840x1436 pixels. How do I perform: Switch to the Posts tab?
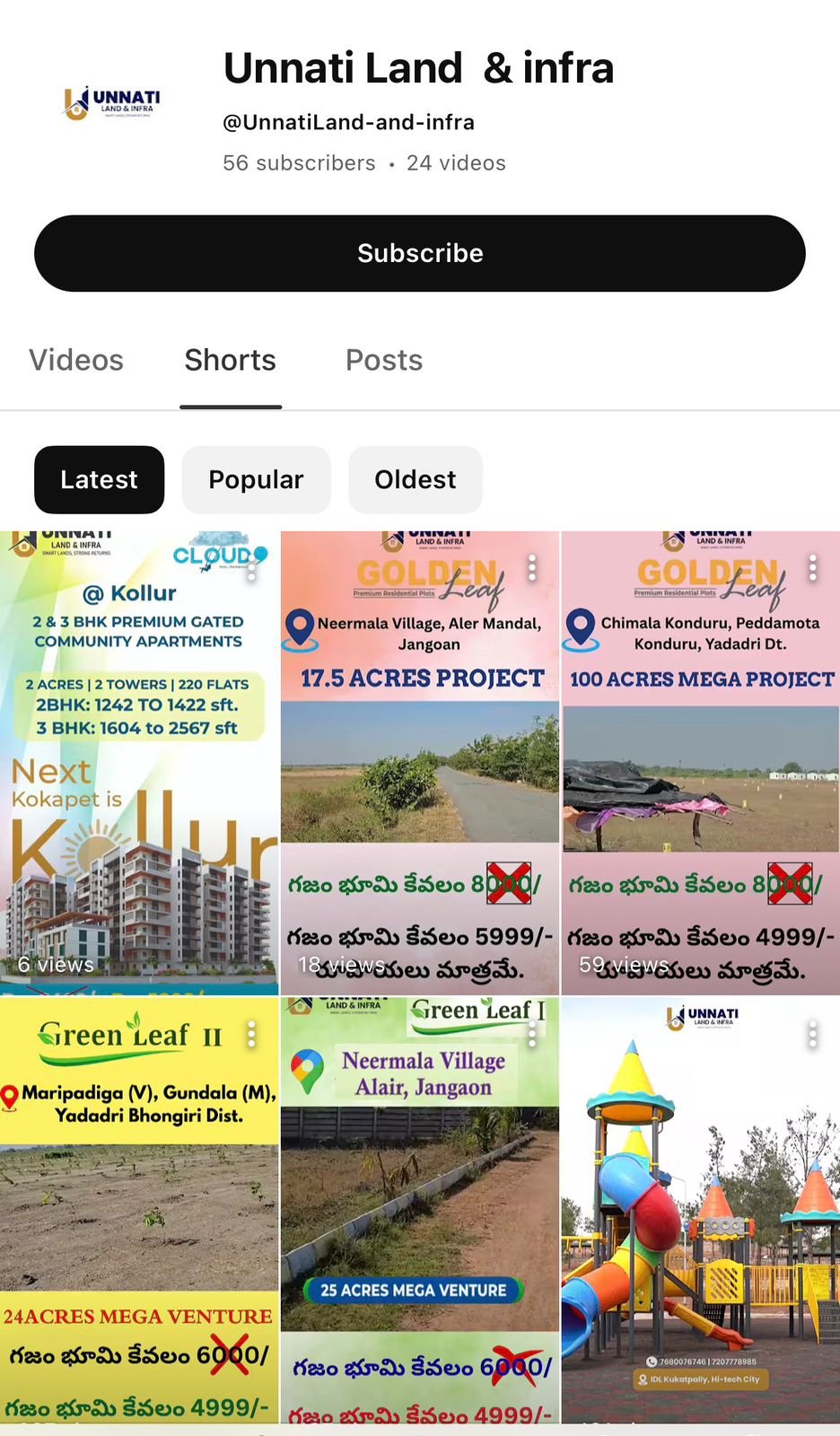[384, 360]
